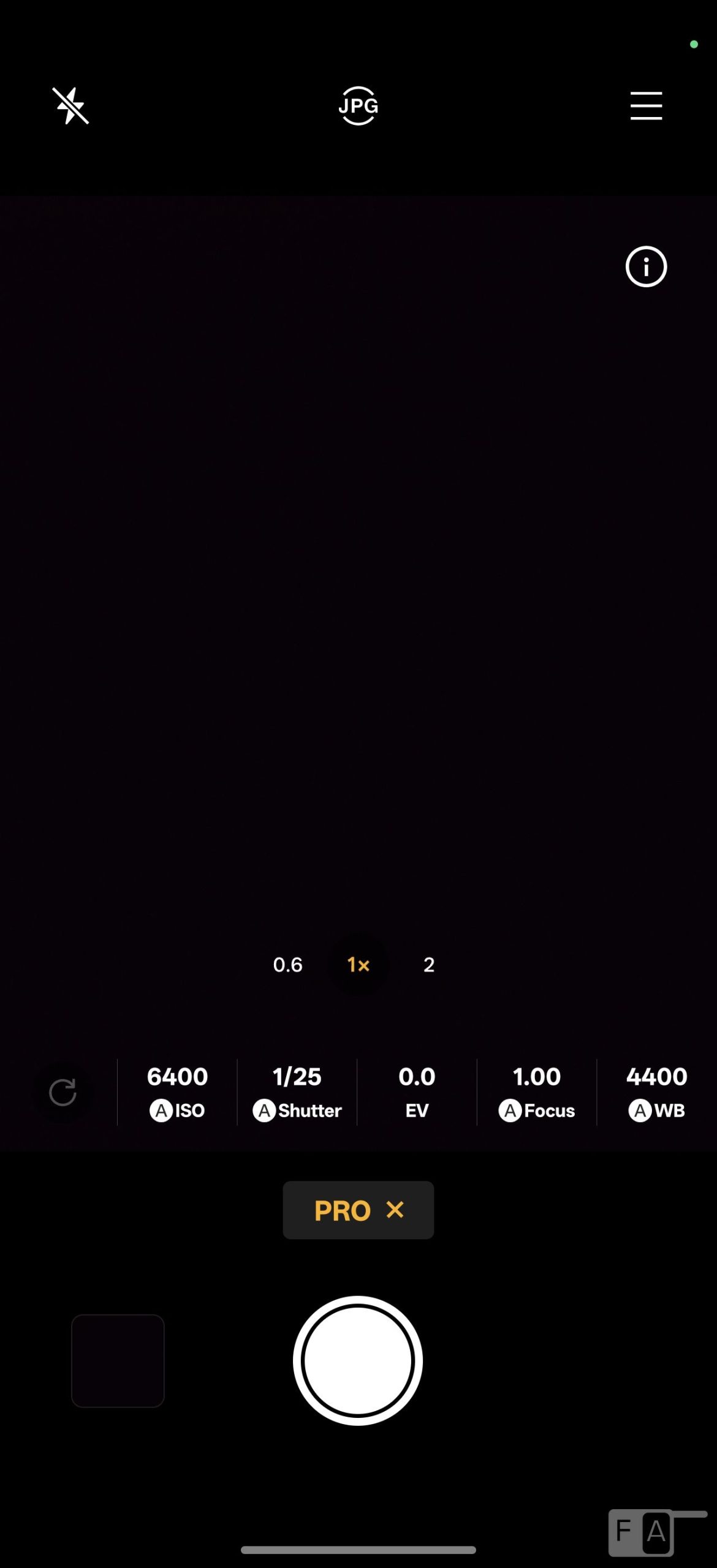Change the JPG file format
This screenshot has height=1568, width=717.
[x=358, y=106]
